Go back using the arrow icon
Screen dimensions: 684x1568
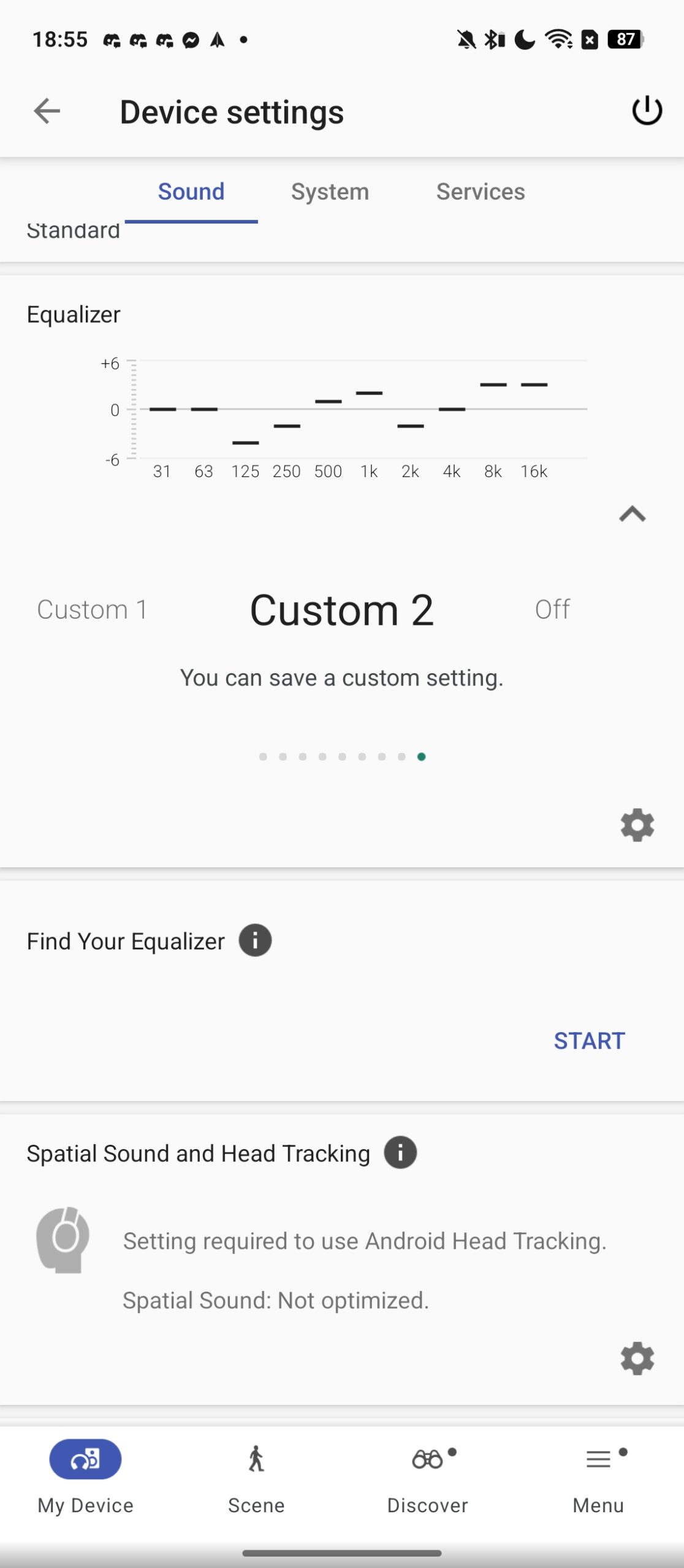(x=47, y=111)
